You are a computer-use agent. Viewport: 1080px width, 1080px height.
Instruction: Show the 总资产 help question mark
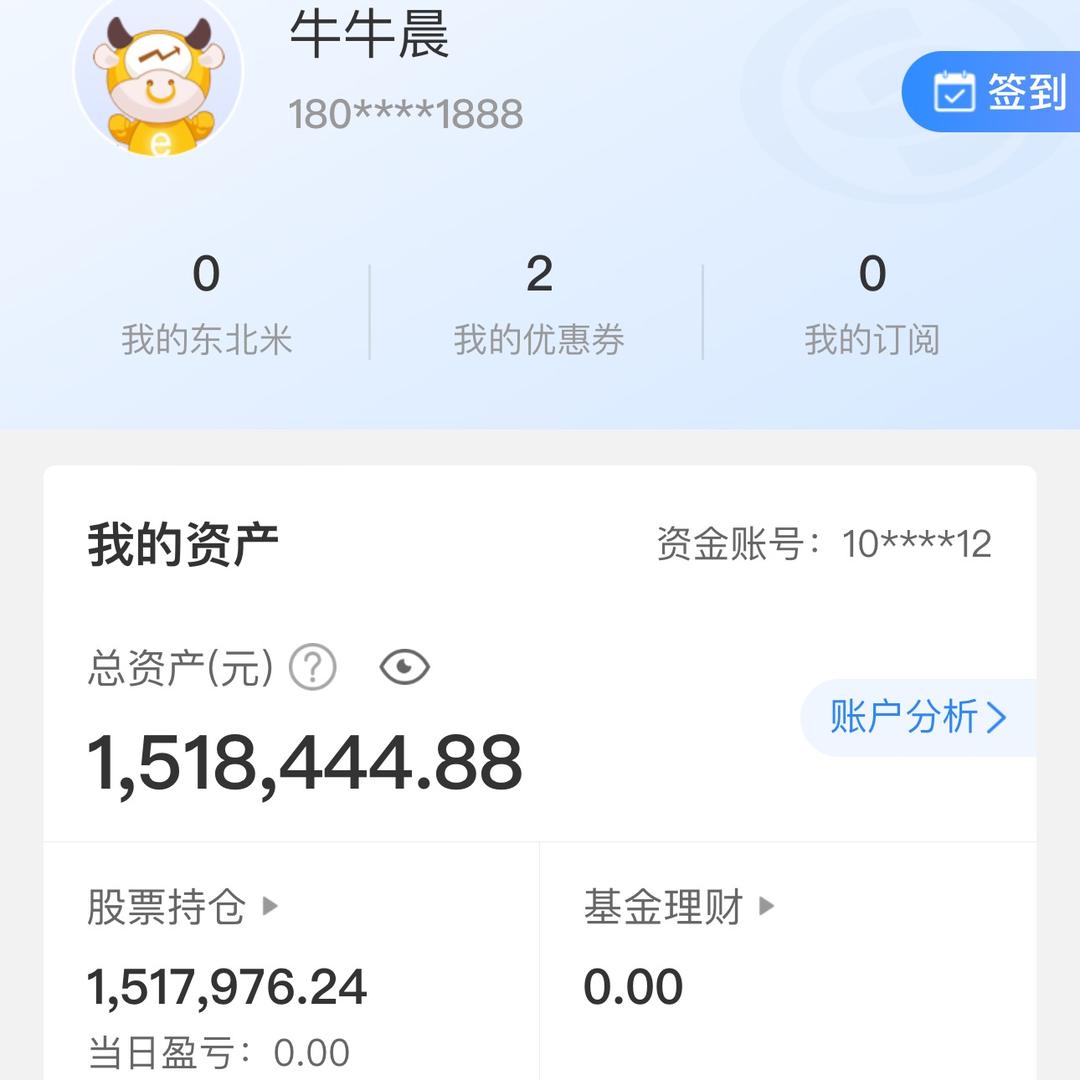[313, 667]
